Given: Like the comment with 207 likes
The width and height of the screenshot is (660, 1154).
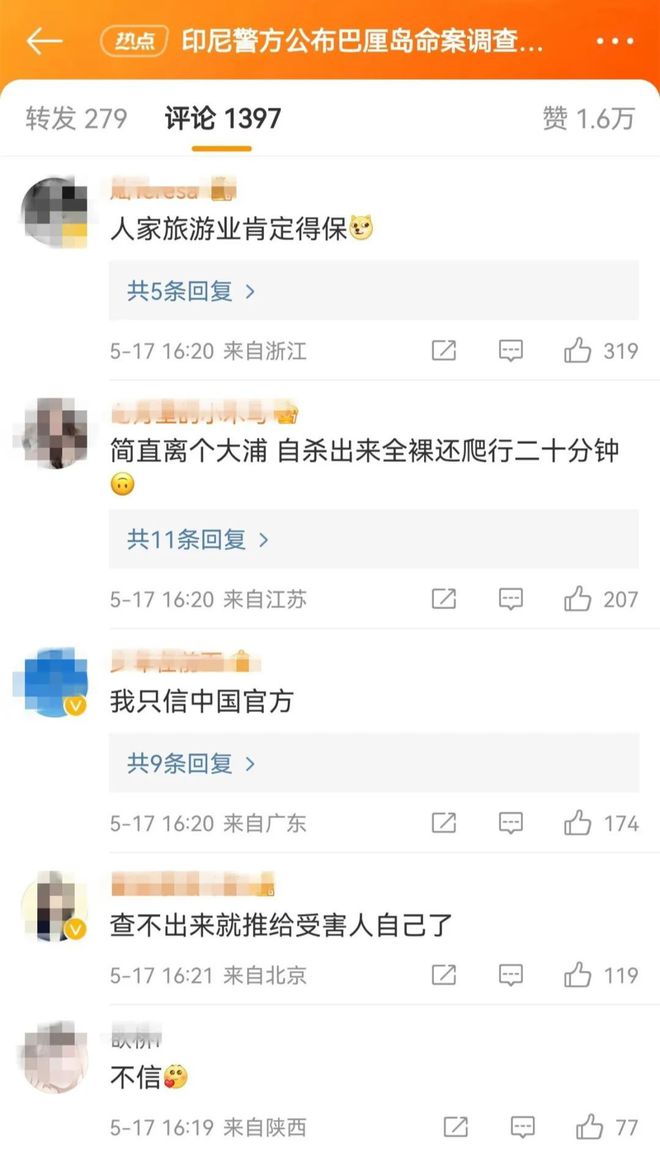Looking at the screenshot, I should (578, 599).
